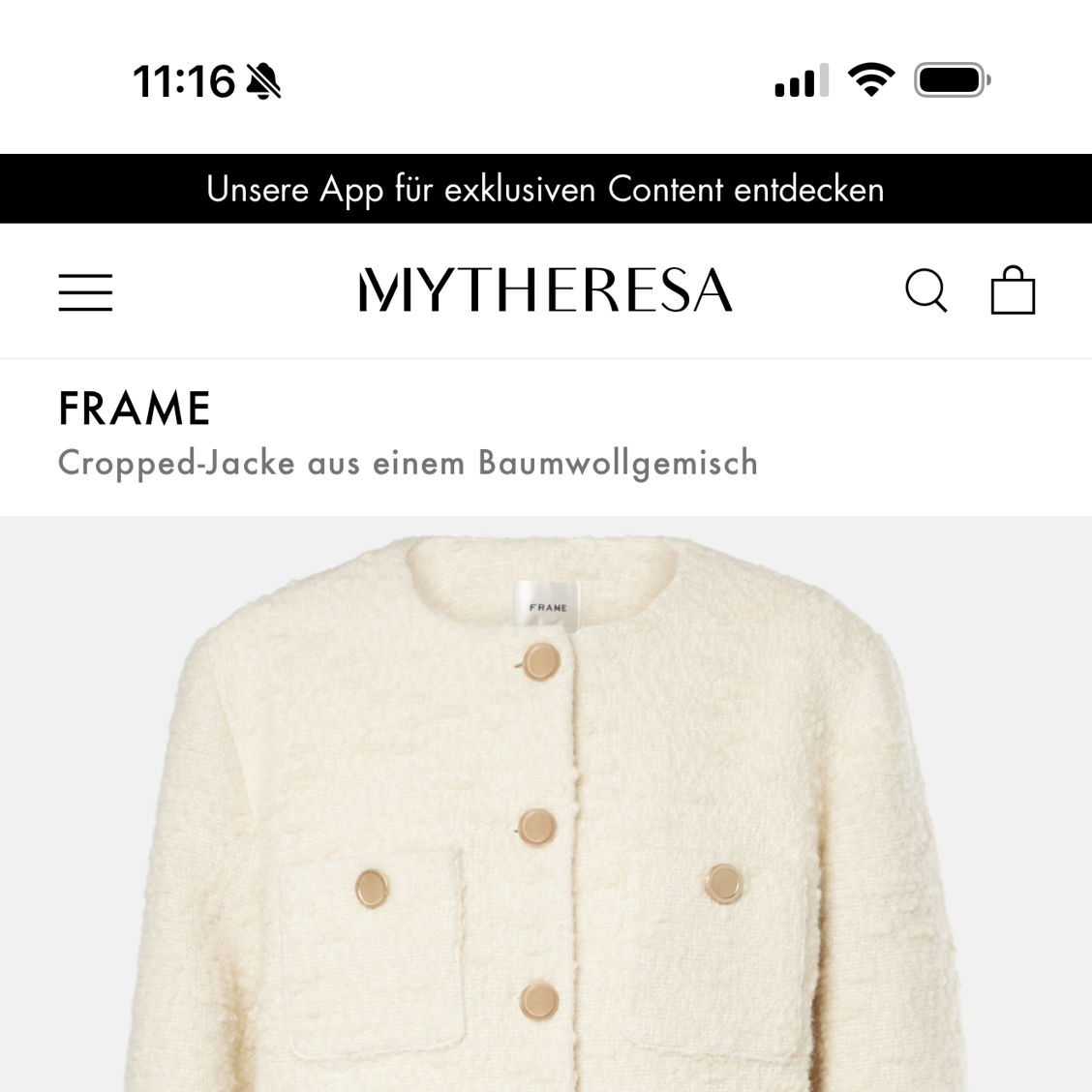This screenshot has width=1092, height=1092.
Task: Go to Mytheresa home via logo
Action: coord(546,290)
